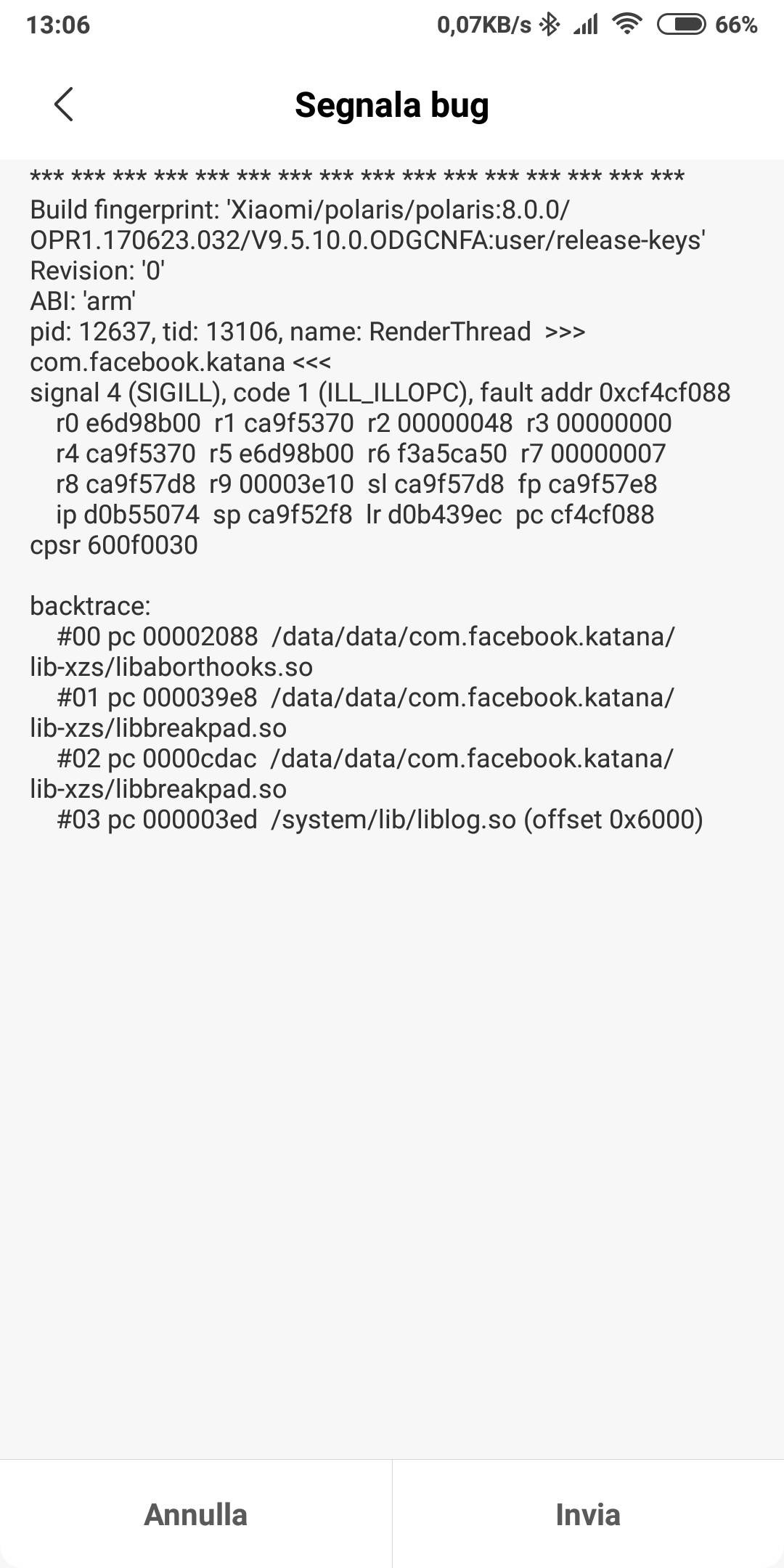This screenshot has height=1568, width=784.
Task: Send the bug report with Invia
Action: tap(588, 1514)
